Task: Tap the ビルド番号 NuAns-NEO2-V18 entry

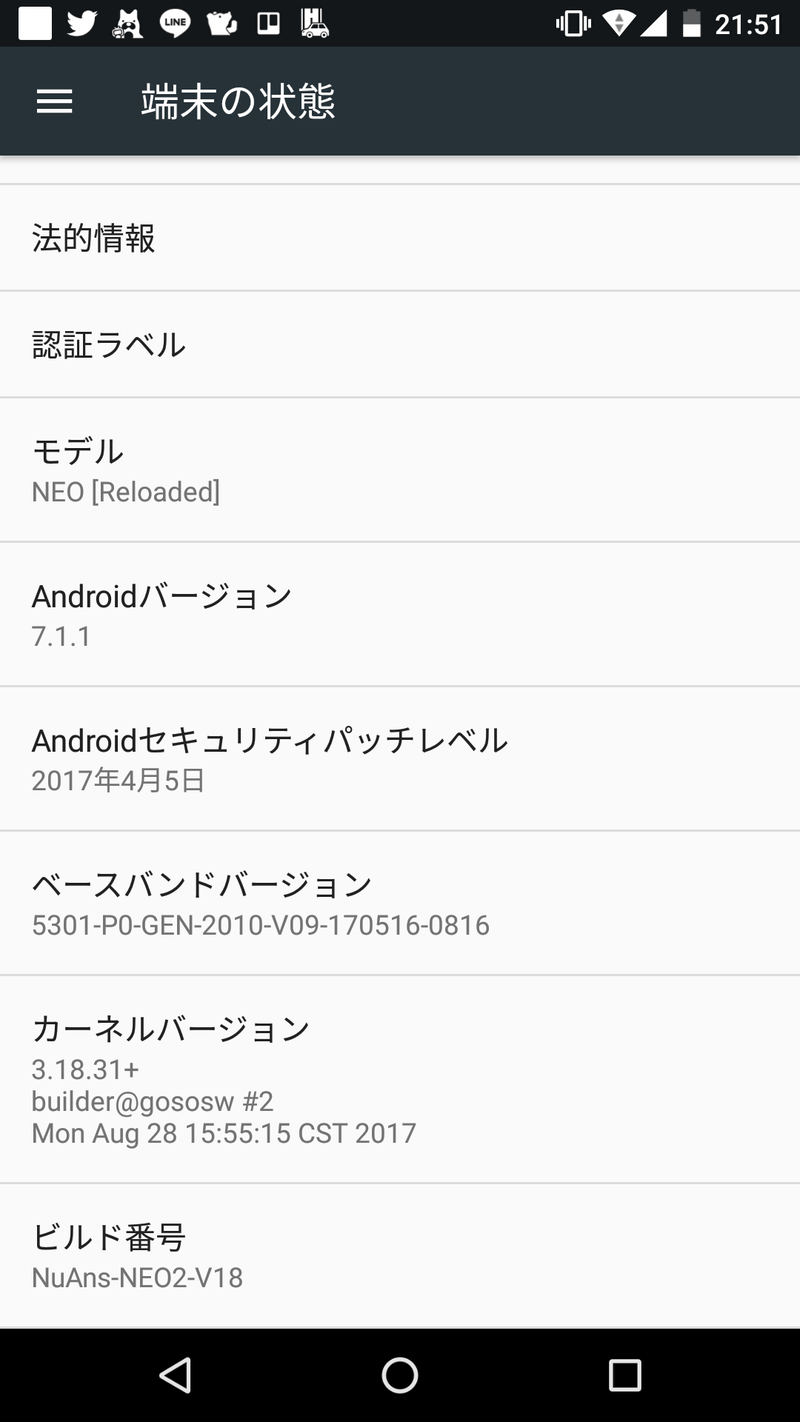Action: (400, 1256)
